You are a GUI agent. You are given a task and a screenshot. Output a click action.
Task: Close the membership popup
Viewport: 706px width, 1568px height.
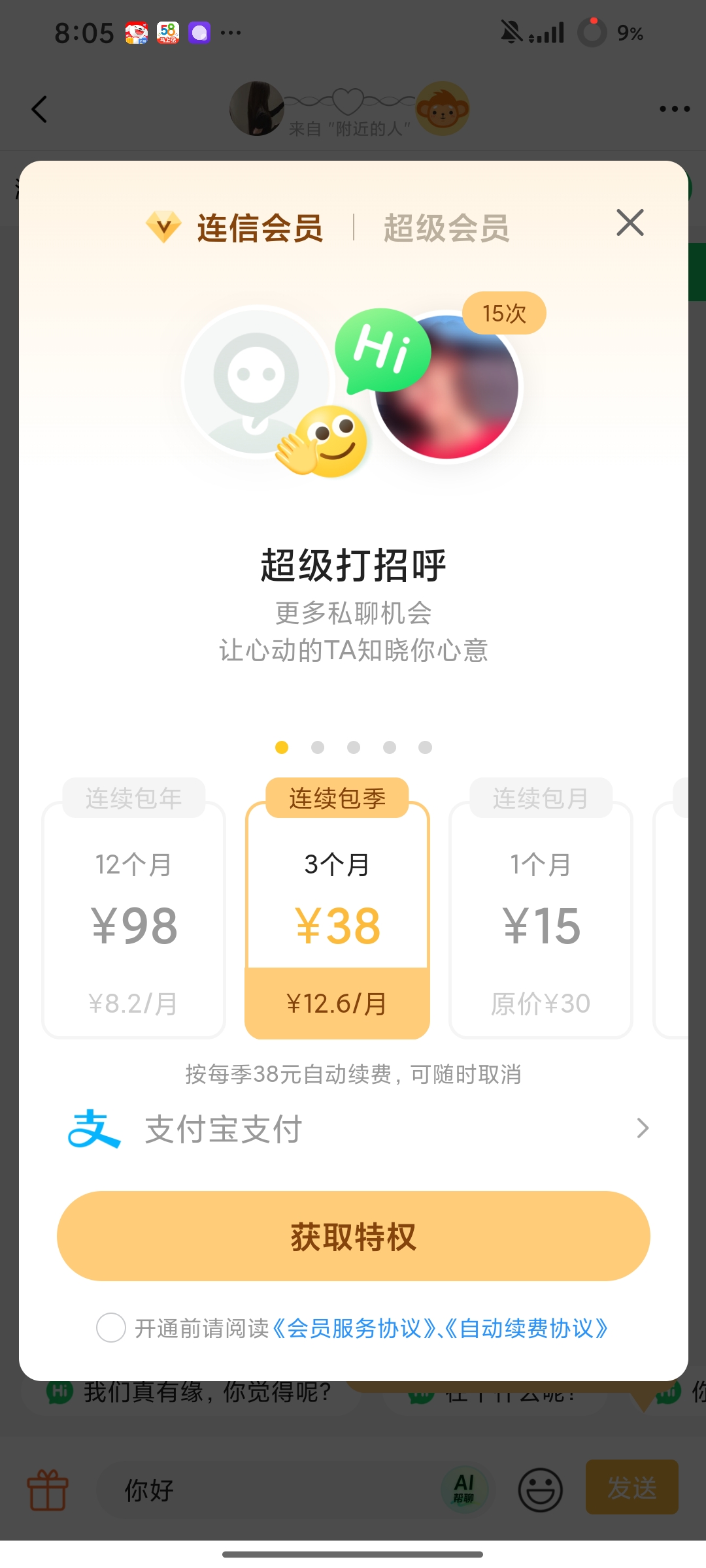click(630, 223)
